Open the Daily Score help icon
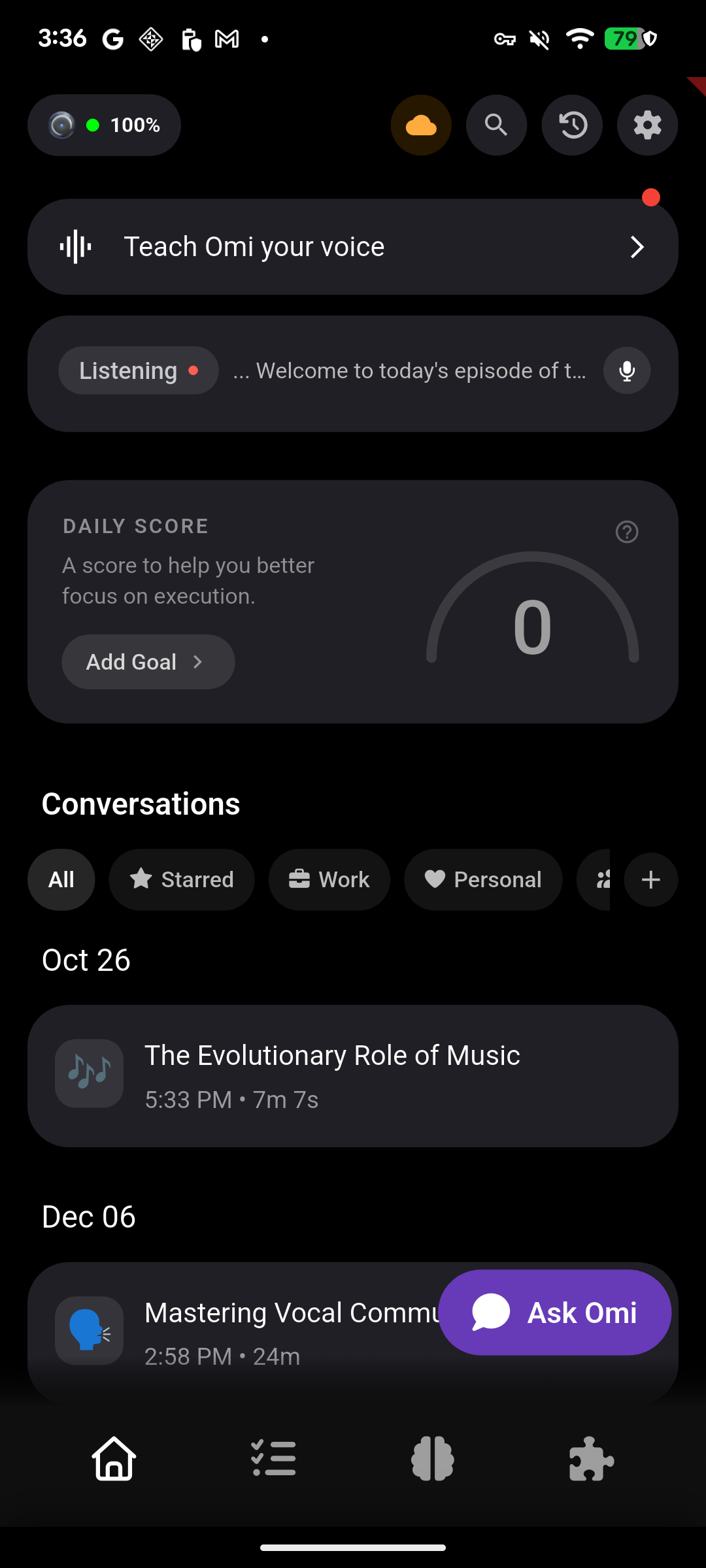This screenshot has height=1568, width=706. pos(627,532)
